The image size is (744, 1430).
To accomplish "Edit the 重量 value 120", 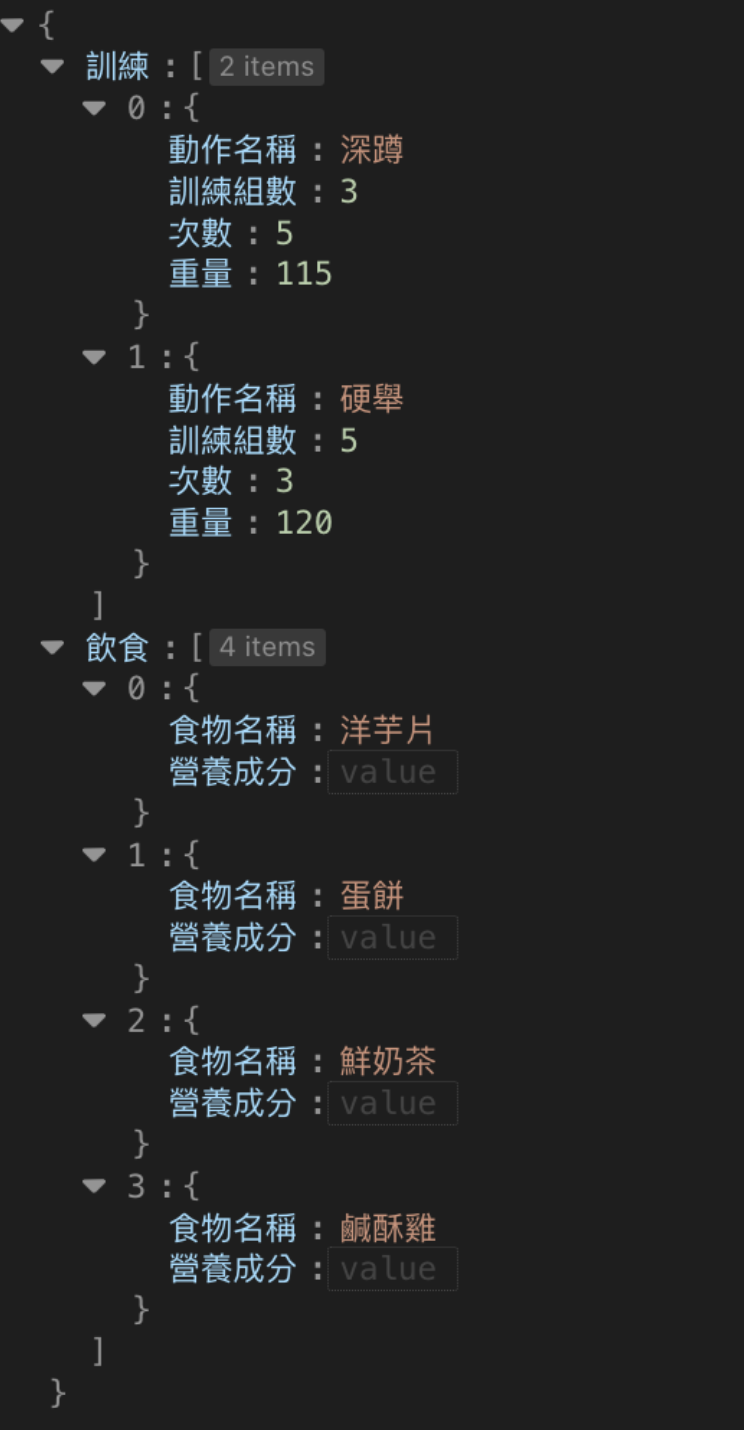I will (304, 523).
